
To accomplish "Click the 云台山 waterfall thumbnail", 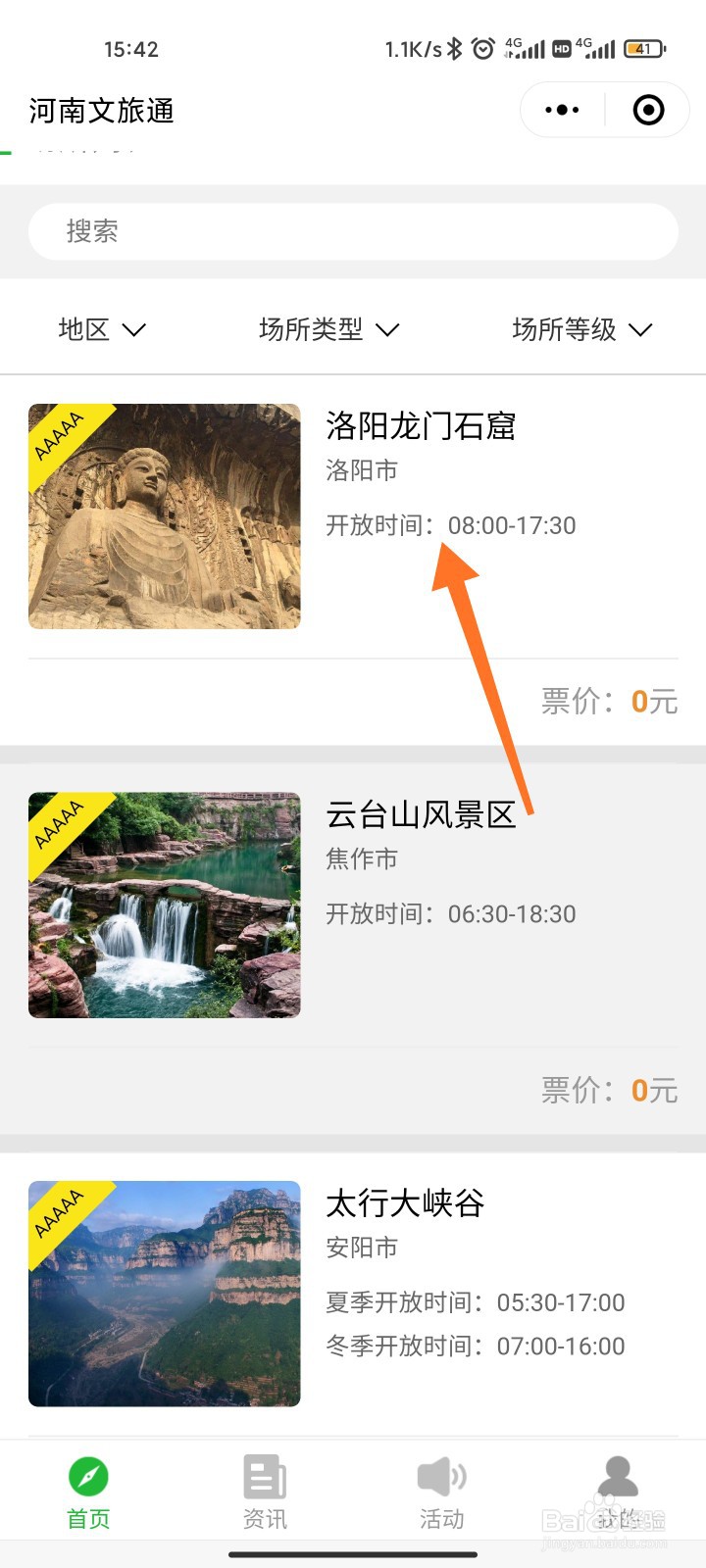I will point(164,904).
